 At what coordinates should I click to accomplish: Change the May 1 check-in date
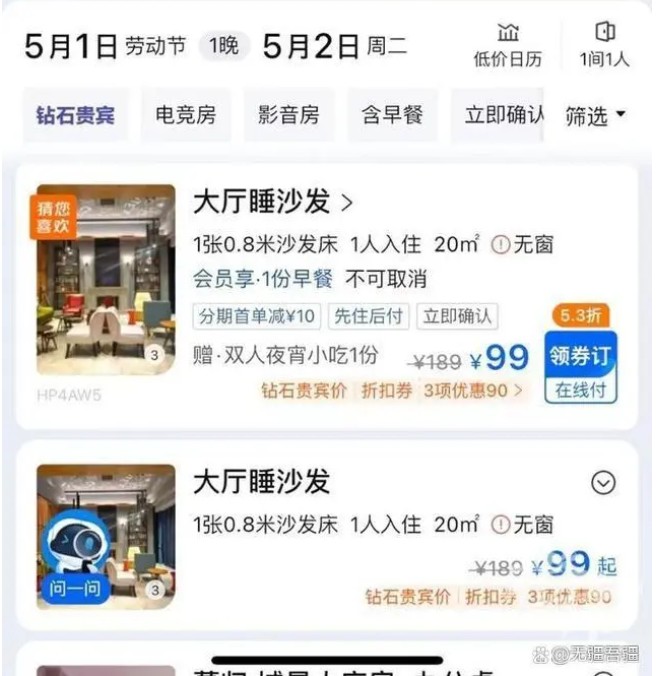72,46
